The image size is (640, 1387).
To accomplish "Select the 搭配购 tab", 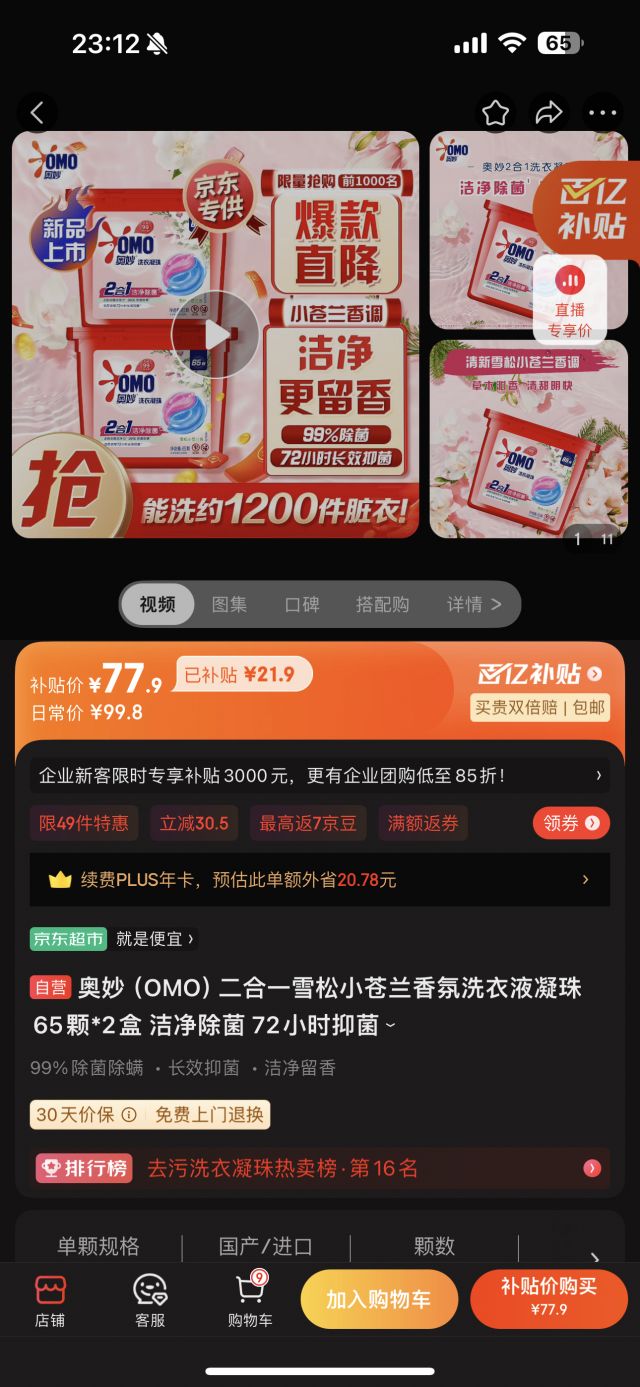I will coord(382,604).
